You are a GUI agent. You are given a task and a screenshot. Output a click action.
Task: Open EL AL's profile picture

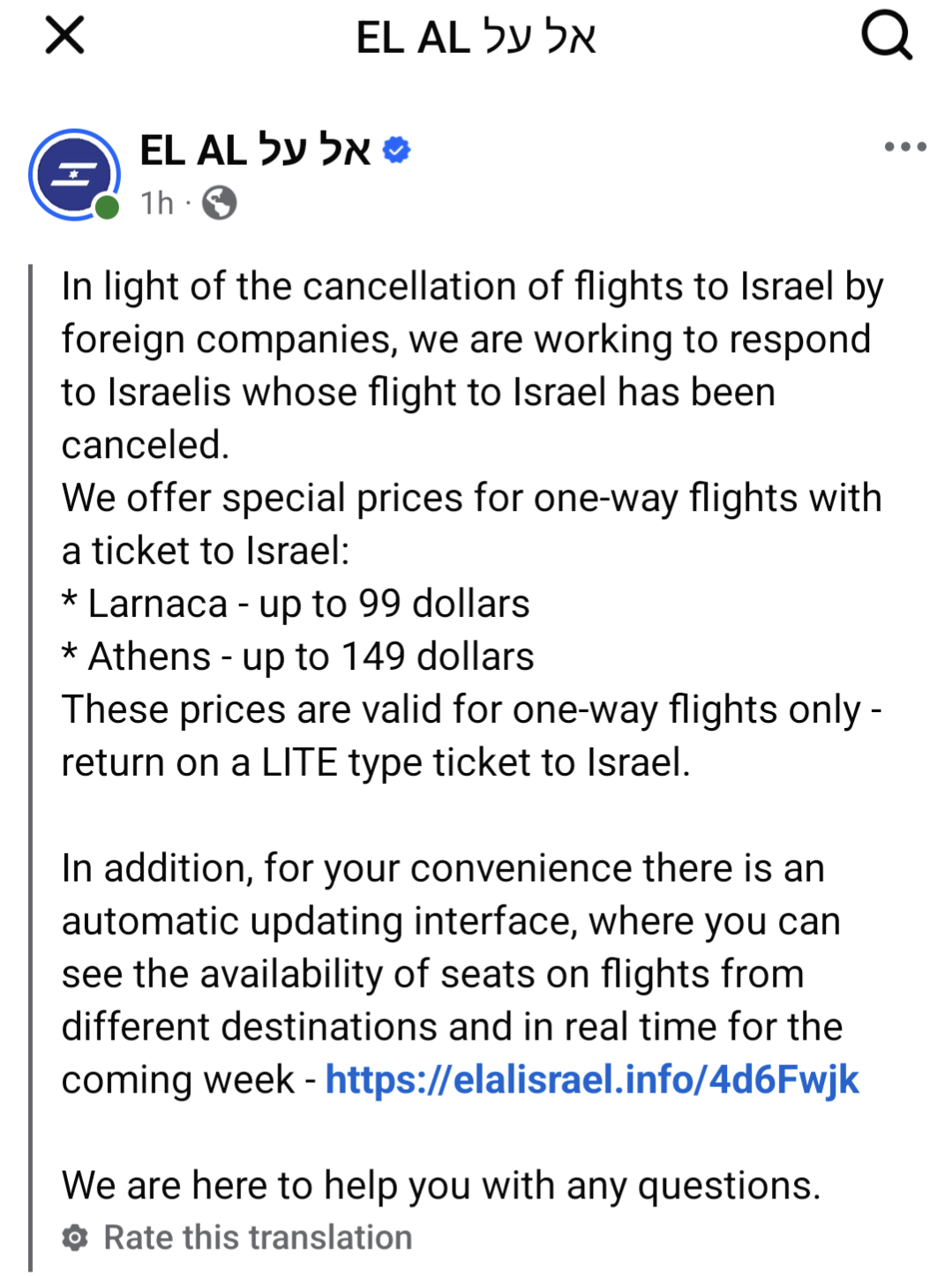tap(74, 175)
